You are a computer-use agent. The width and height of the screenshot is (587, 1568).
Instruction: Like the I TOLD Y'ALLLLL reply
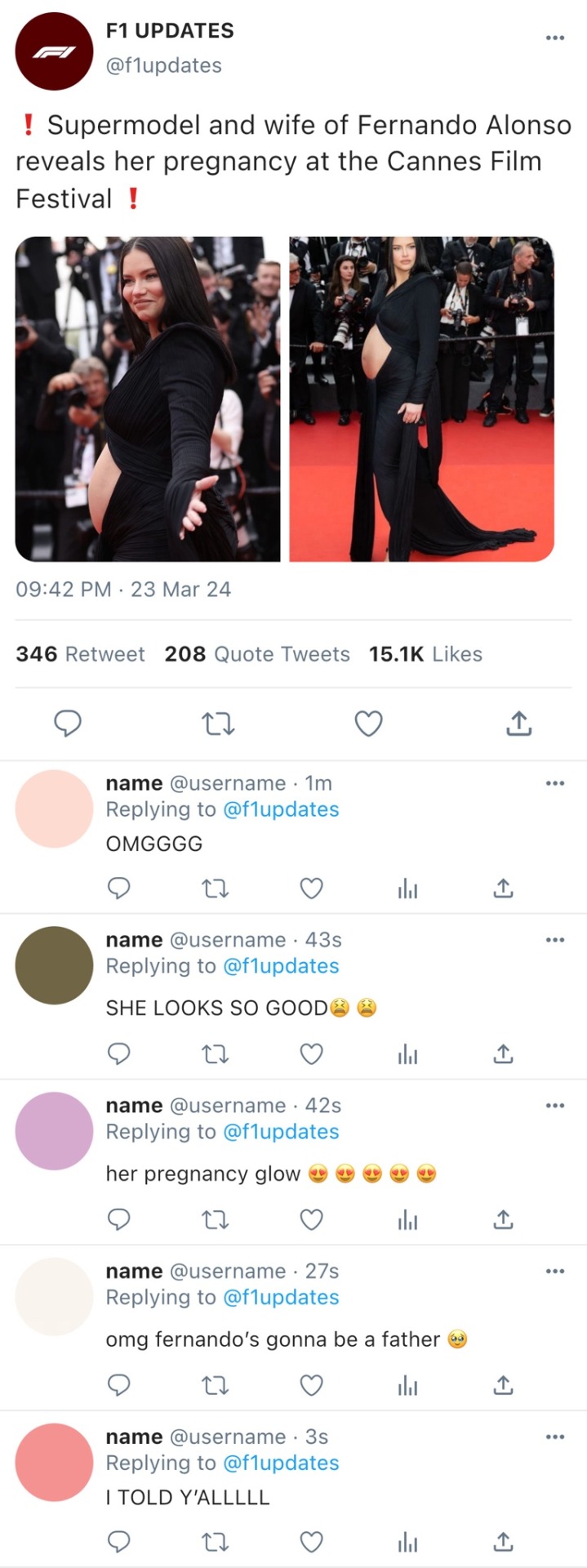pos(311,1542)
